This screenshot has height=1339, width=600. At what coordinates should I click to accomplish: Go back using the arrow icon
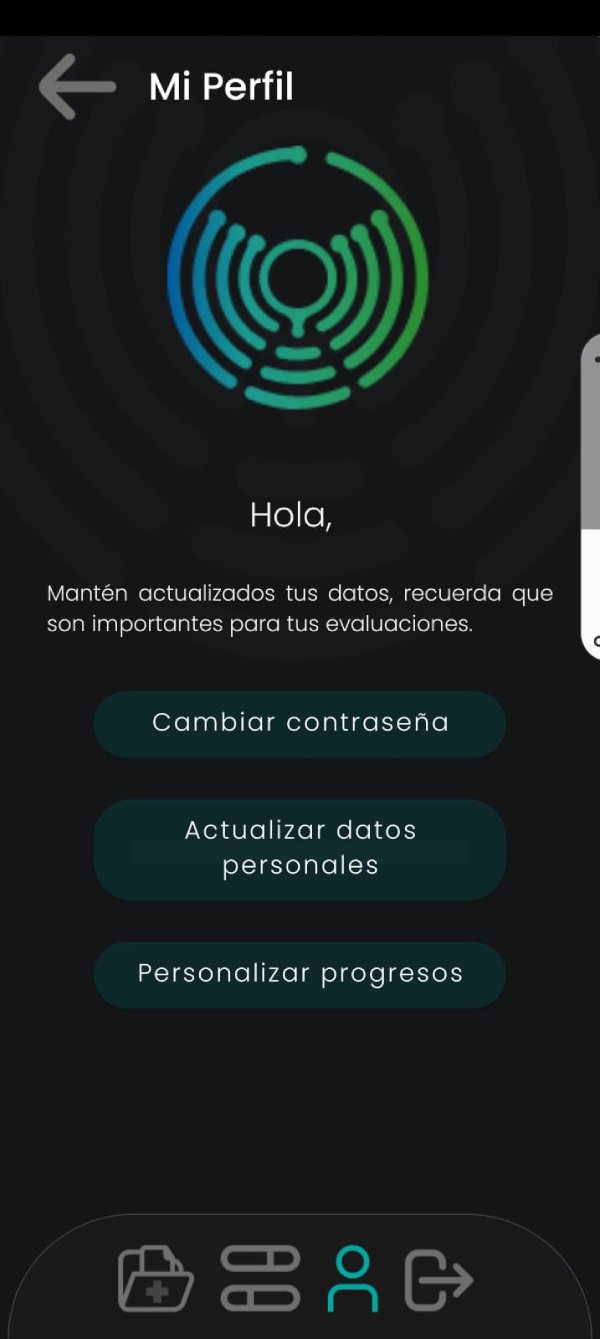77,87
